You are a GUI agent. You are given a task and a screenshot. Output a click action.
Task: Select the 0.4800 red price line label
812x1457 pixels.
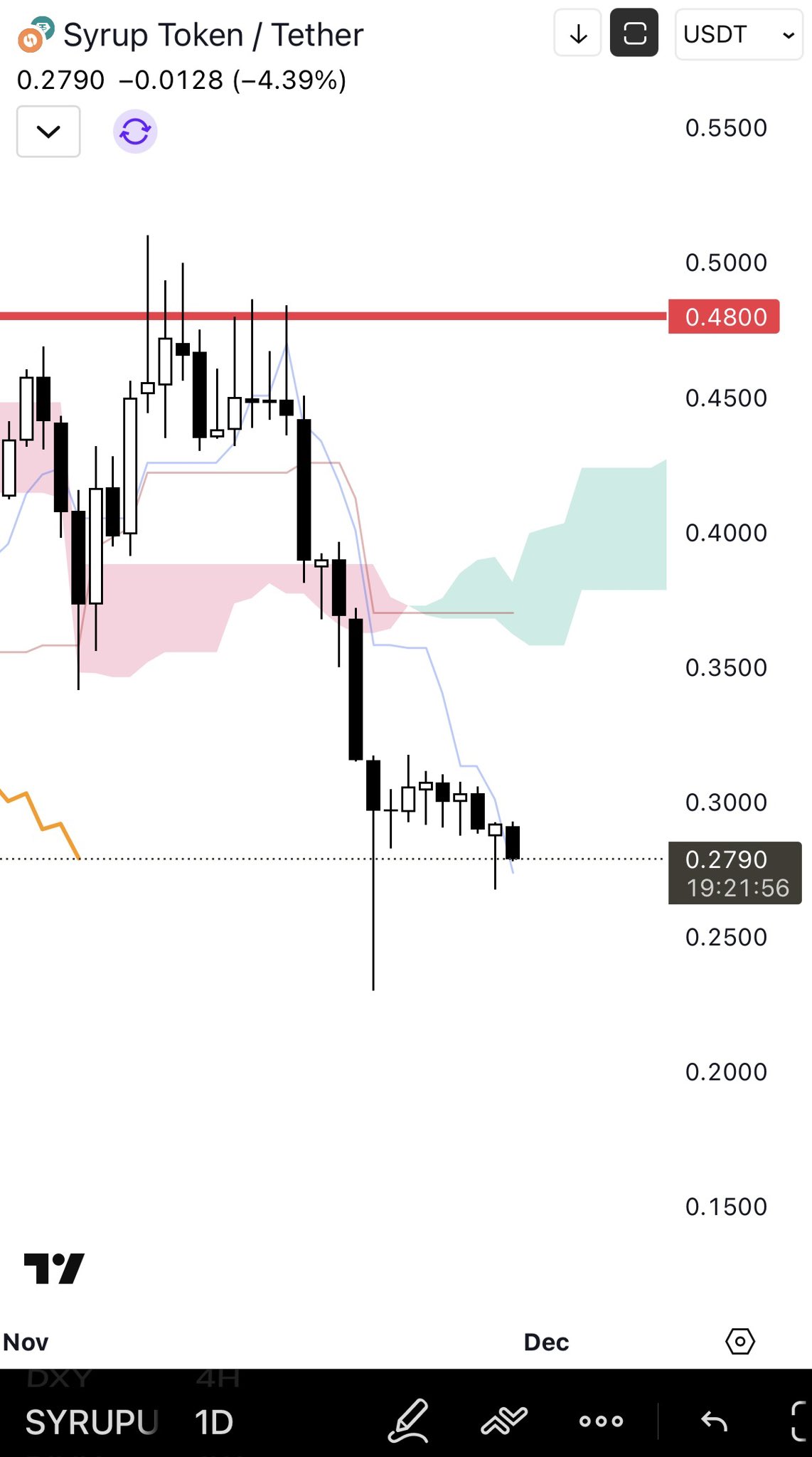click(x=724, y=317)
